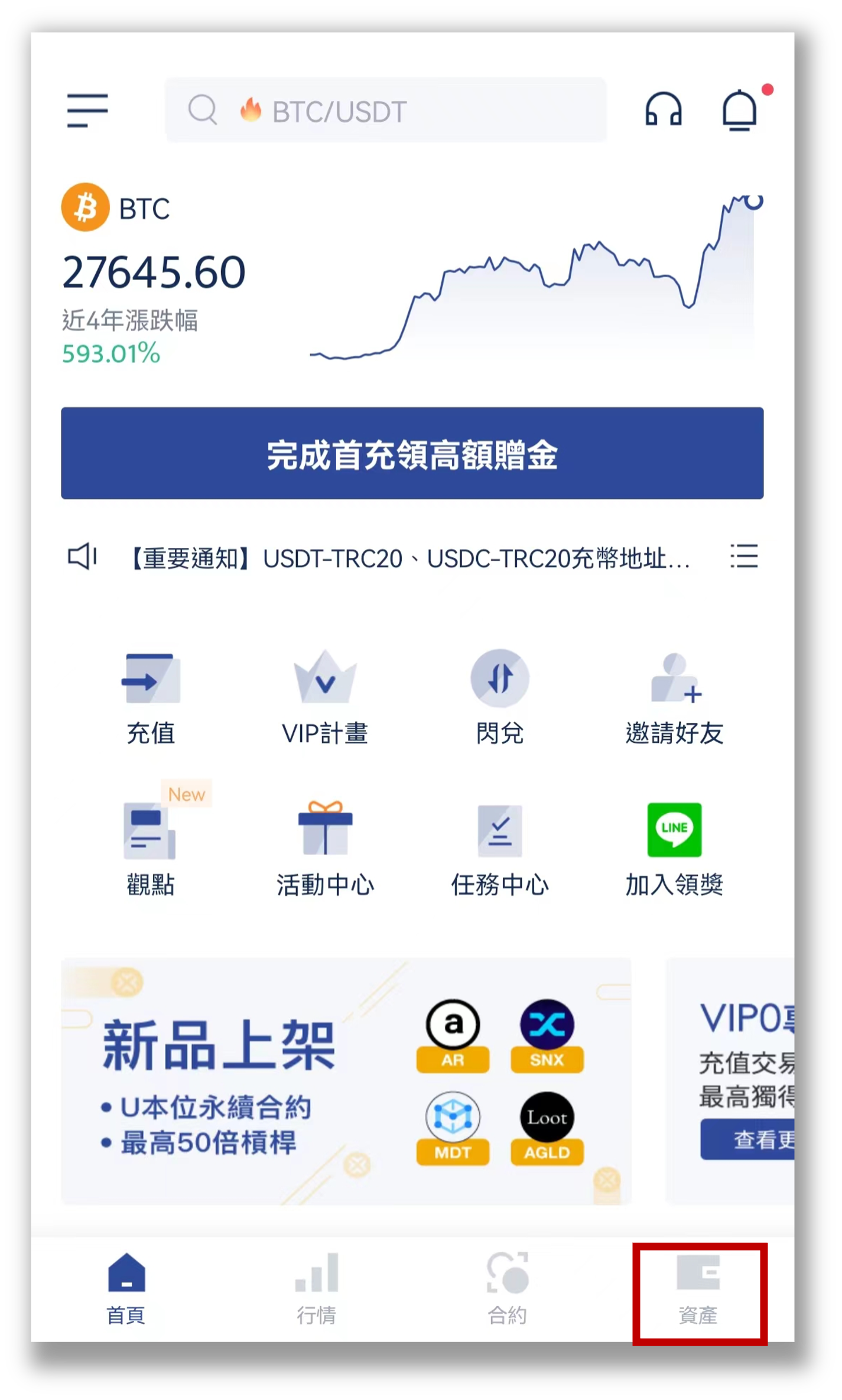Open 活動中心 event center
This screenshot has height=1400, width=842.
click(325, 848)
